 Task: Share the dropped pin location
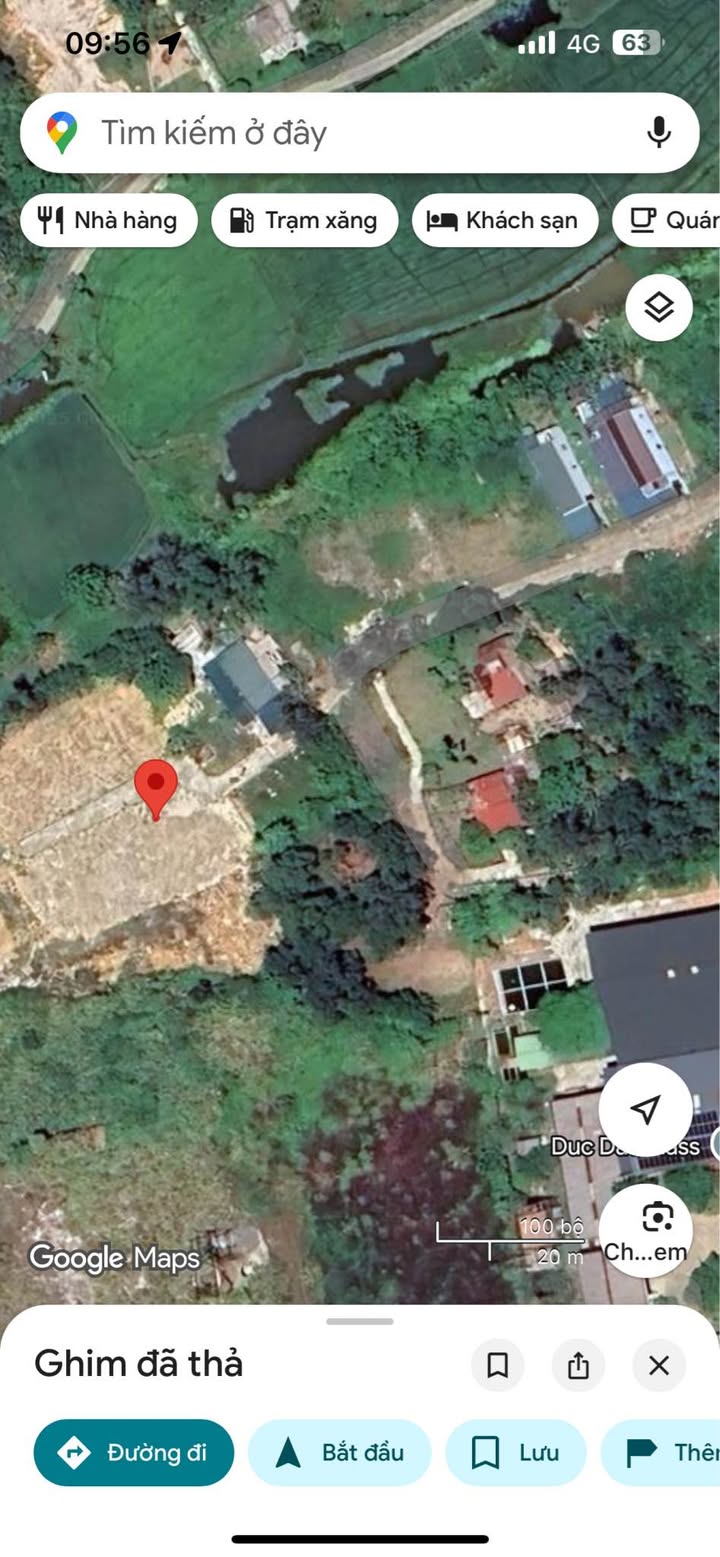tap(578, 1365)
